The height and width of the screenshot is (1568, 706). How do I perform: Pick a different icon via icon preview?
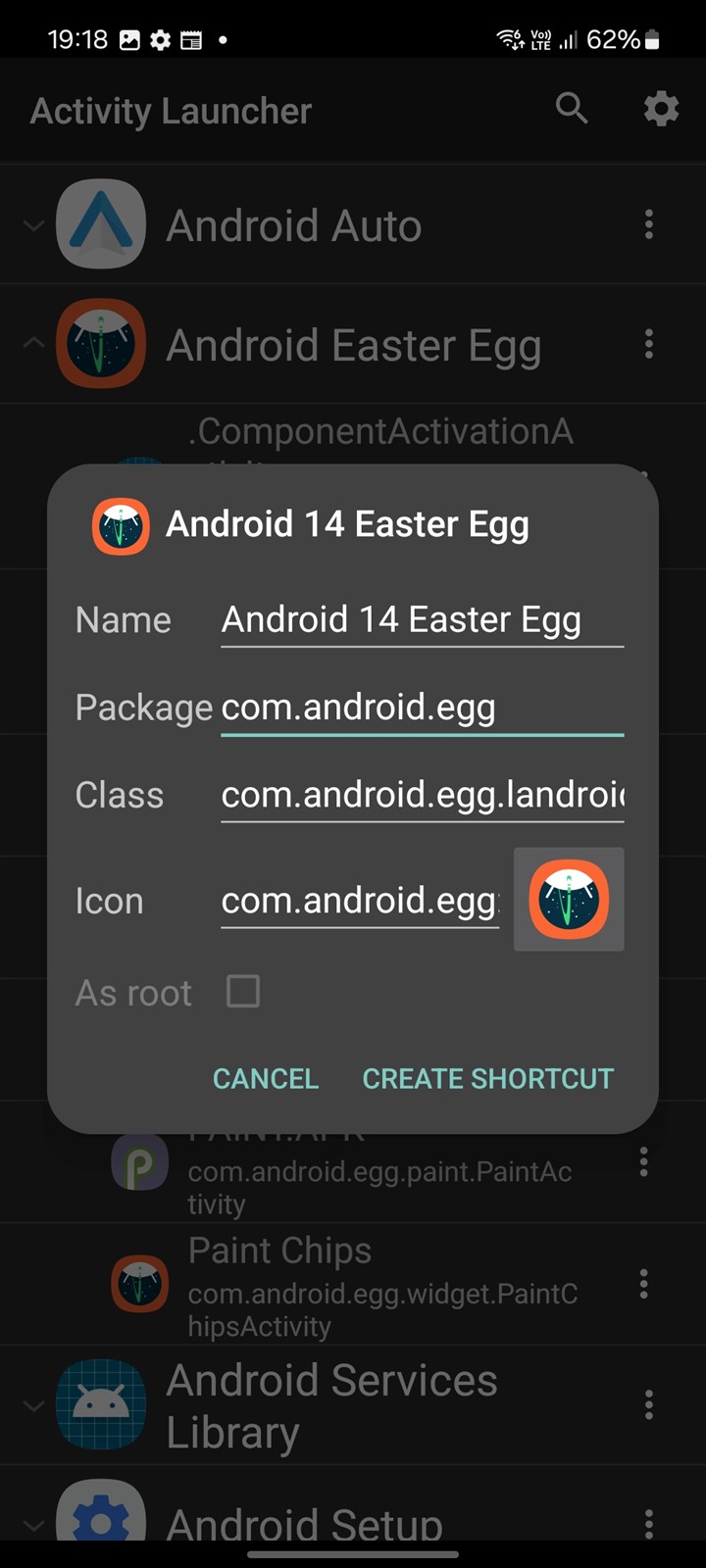click(569, 900)
